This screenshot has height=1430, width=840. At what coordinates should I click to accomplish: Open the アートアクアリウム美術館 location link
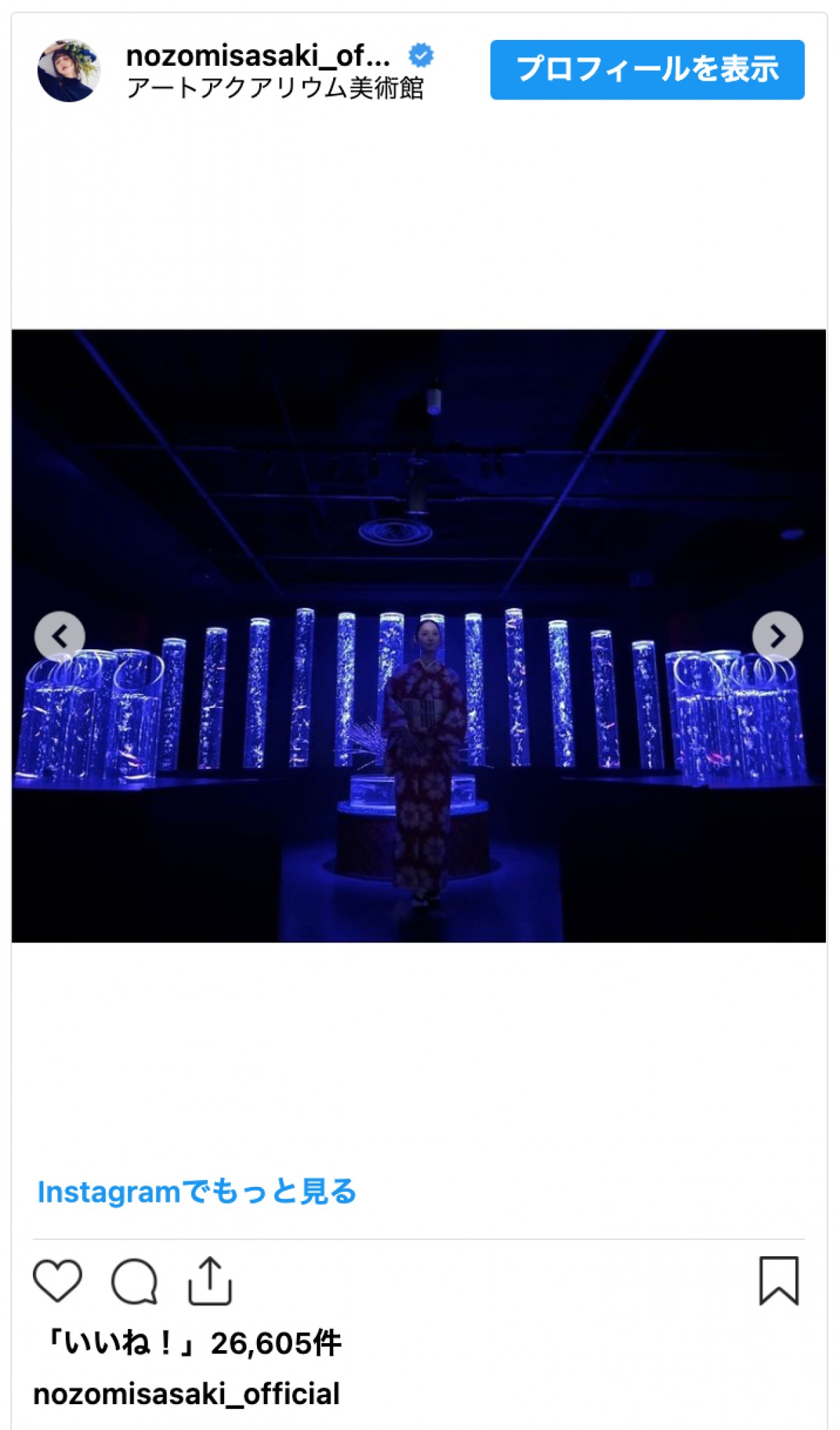(274, 89)
